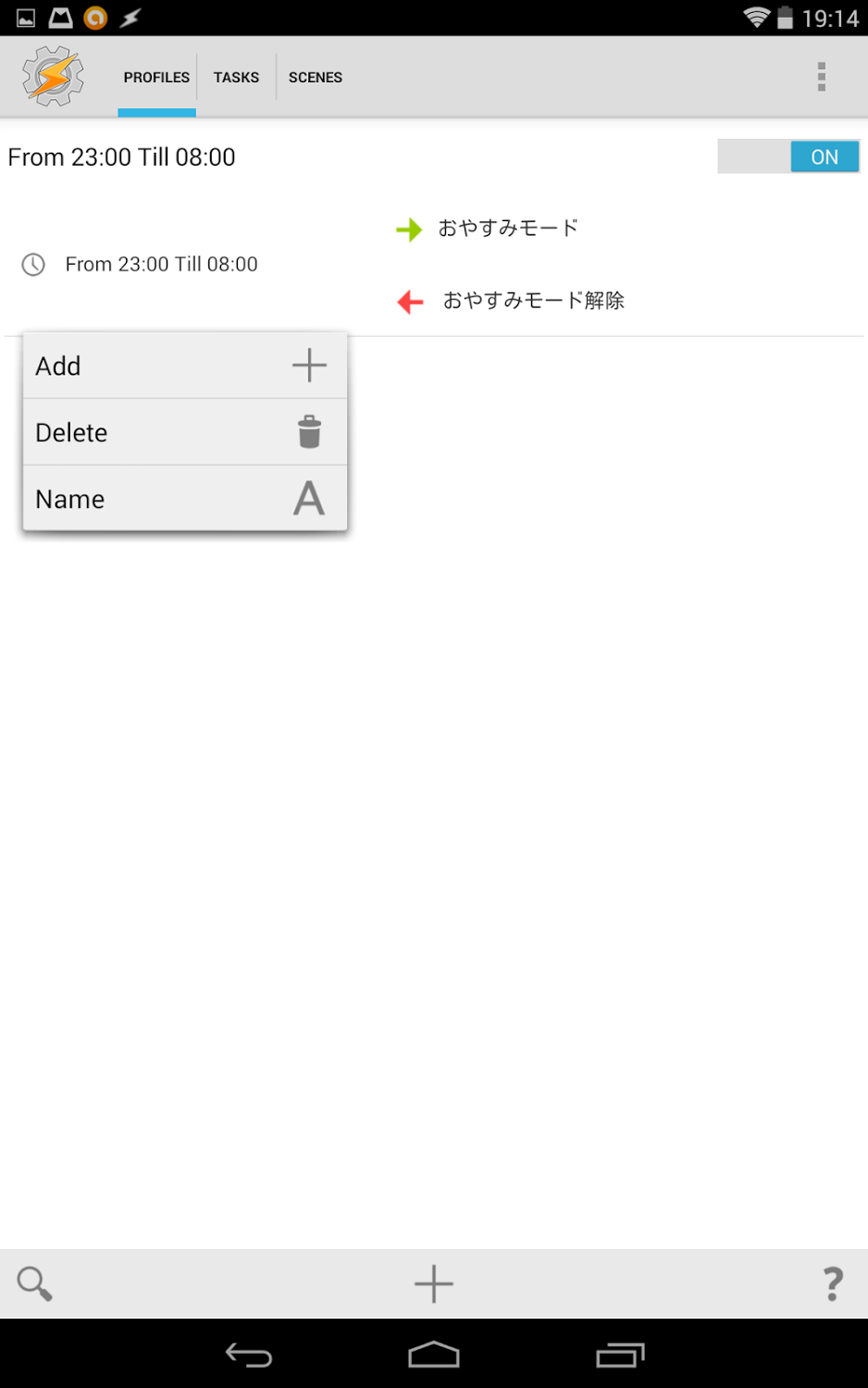868x1388 pixels.
Task: Turn off the profile's ON switch
Action: [788, 156]
